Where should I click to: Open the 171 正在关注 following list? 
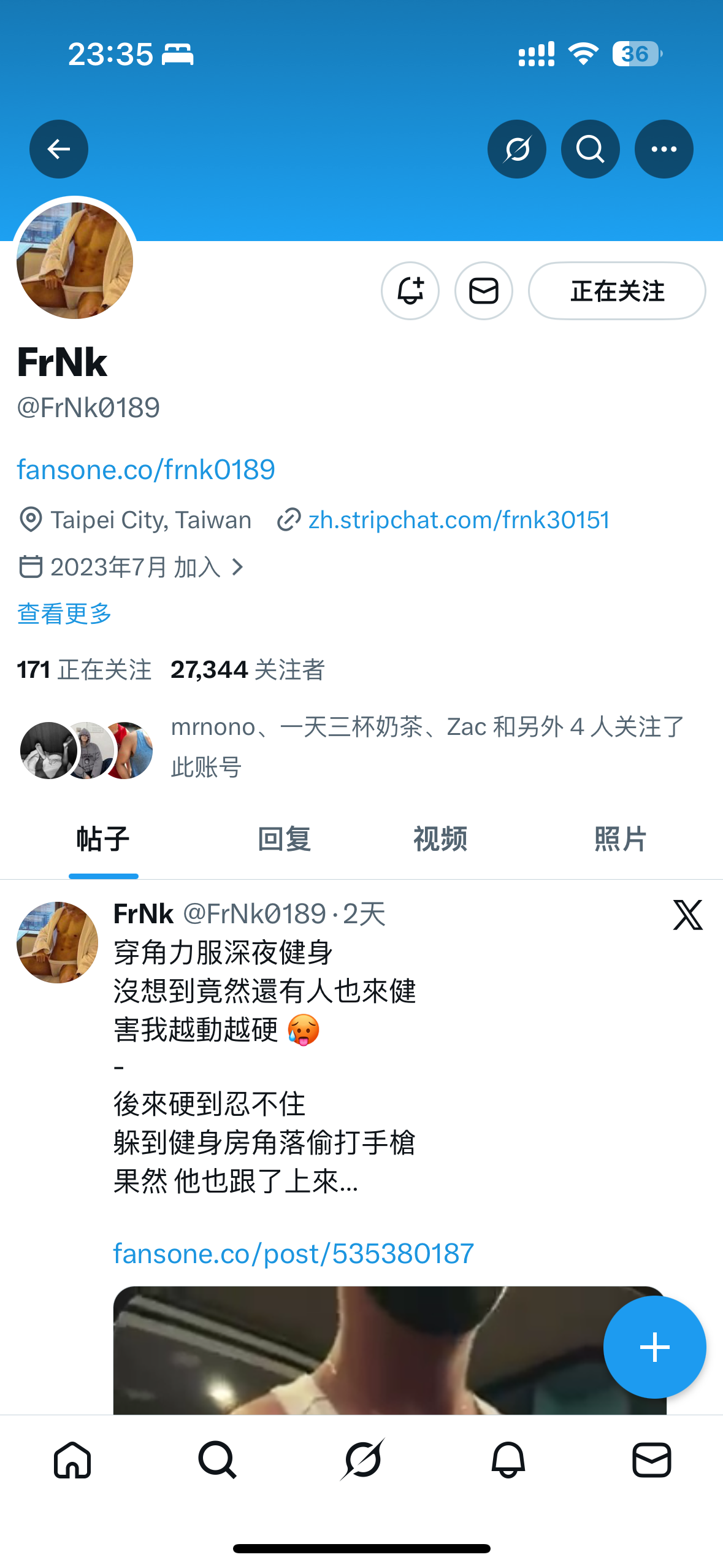pyautogui.click(x=84, y=670)
